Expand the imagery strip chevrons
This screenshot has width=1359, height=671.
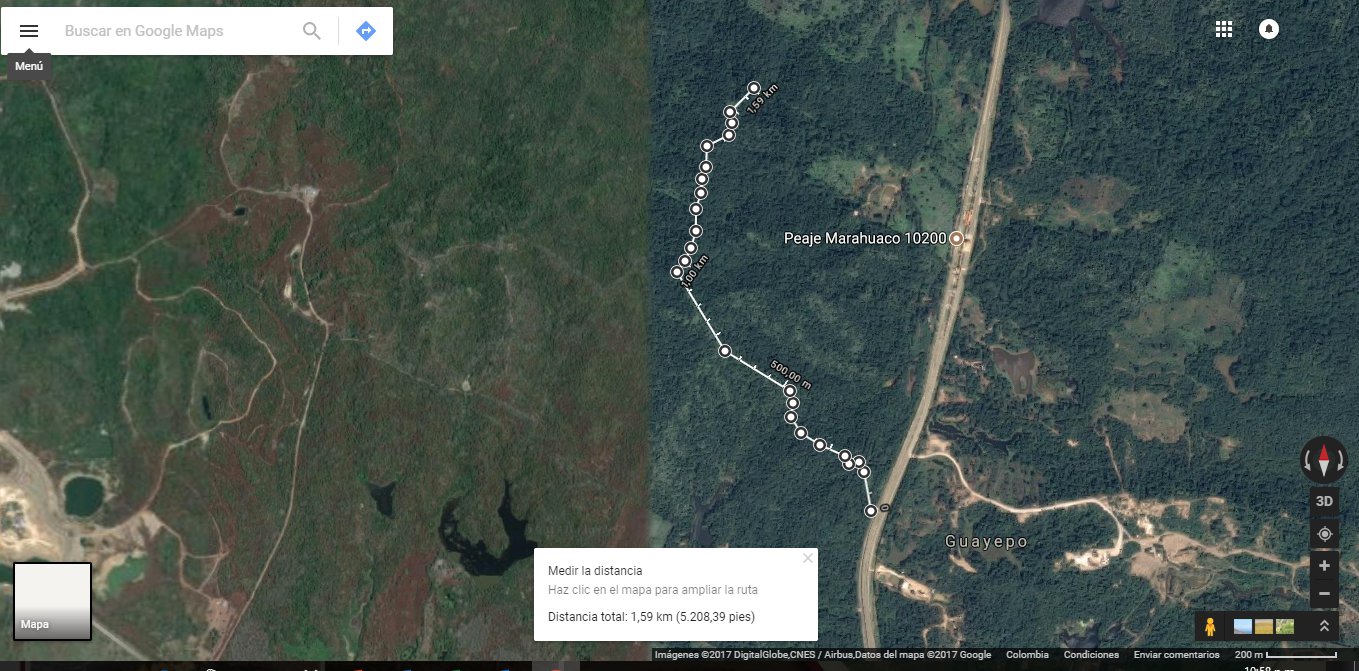pyautogui.click(x=1324, y=627)
